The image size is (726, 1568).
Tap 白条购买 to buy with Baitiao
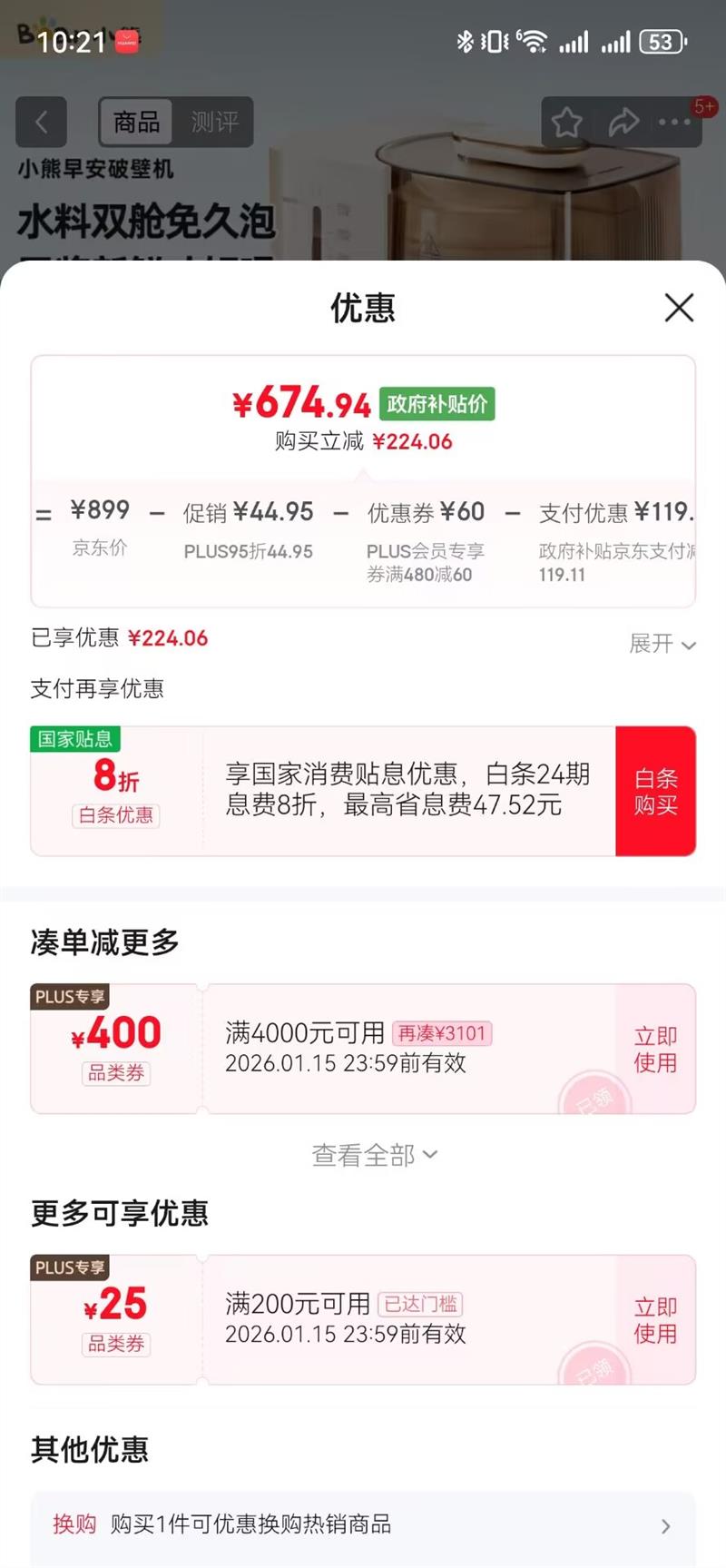tap(655, 791)
